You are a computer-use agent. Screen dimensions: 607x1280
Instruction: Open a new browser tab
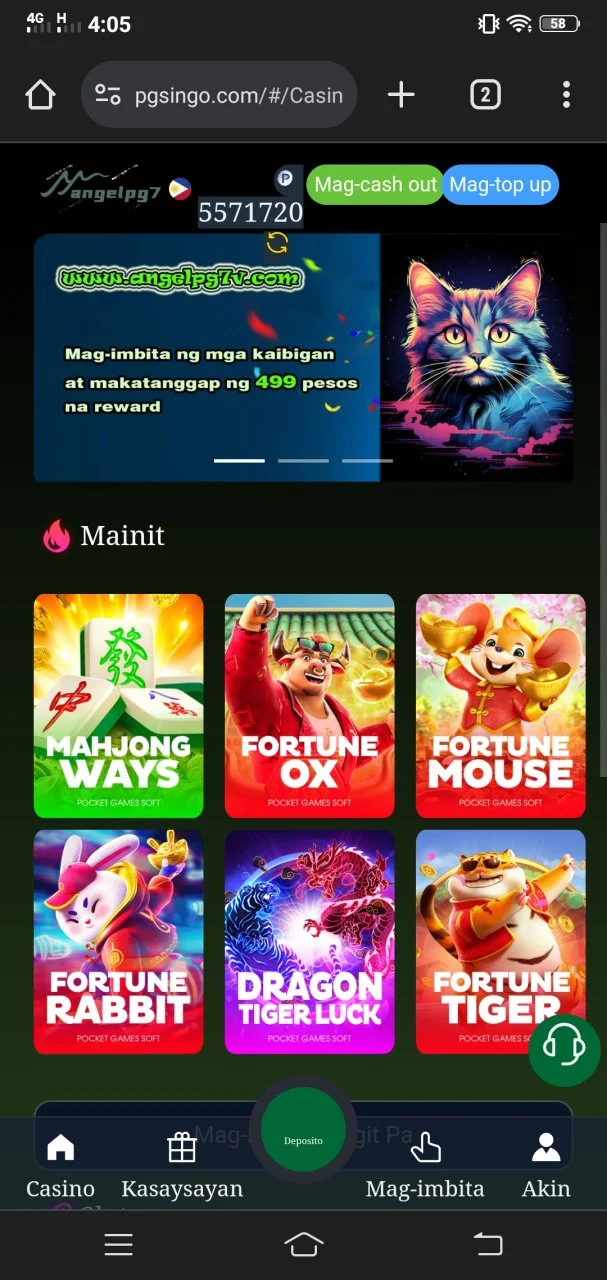click(401, 95)
